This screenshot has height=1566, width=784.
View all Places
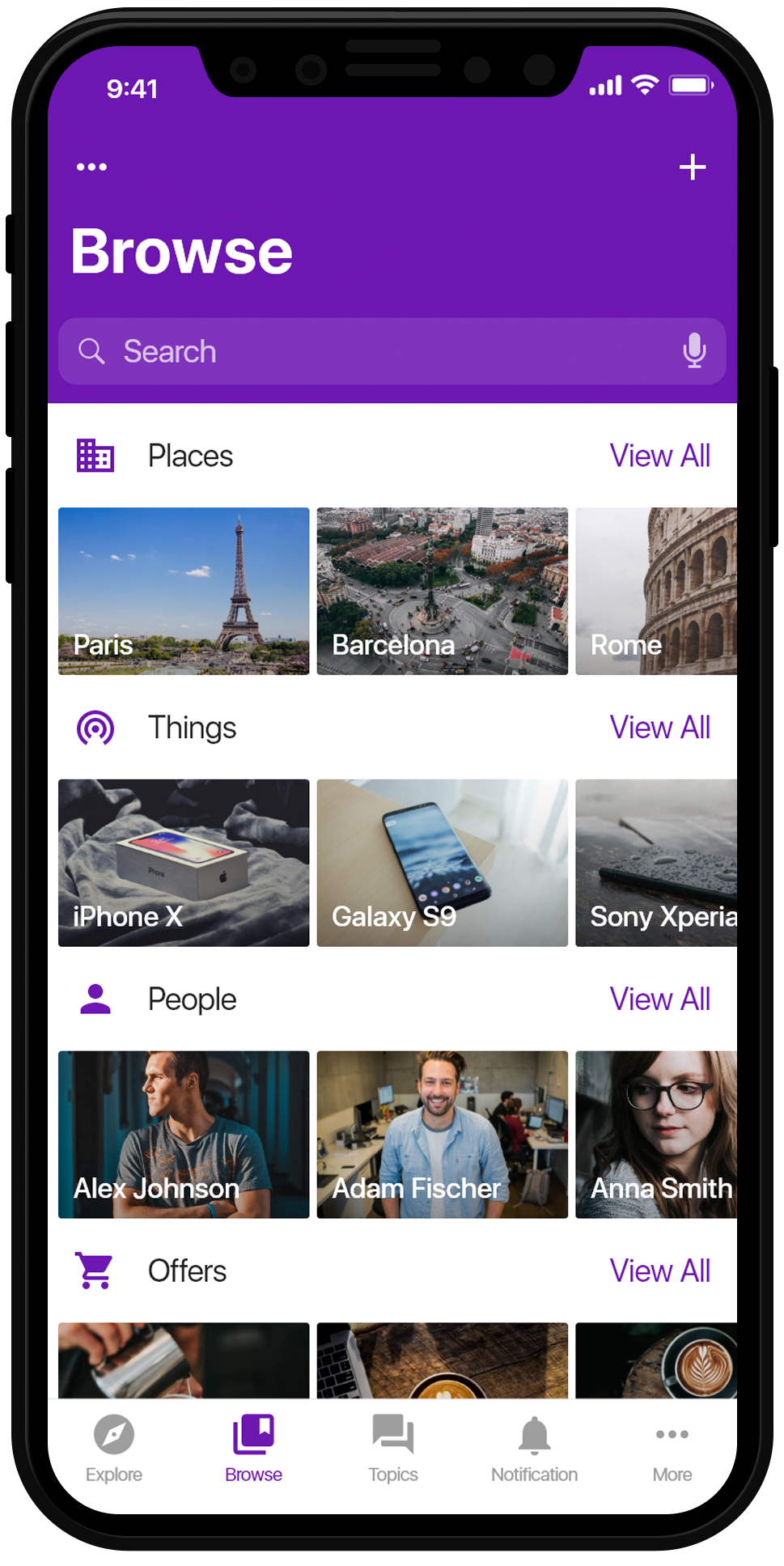(x=659, y=456)
